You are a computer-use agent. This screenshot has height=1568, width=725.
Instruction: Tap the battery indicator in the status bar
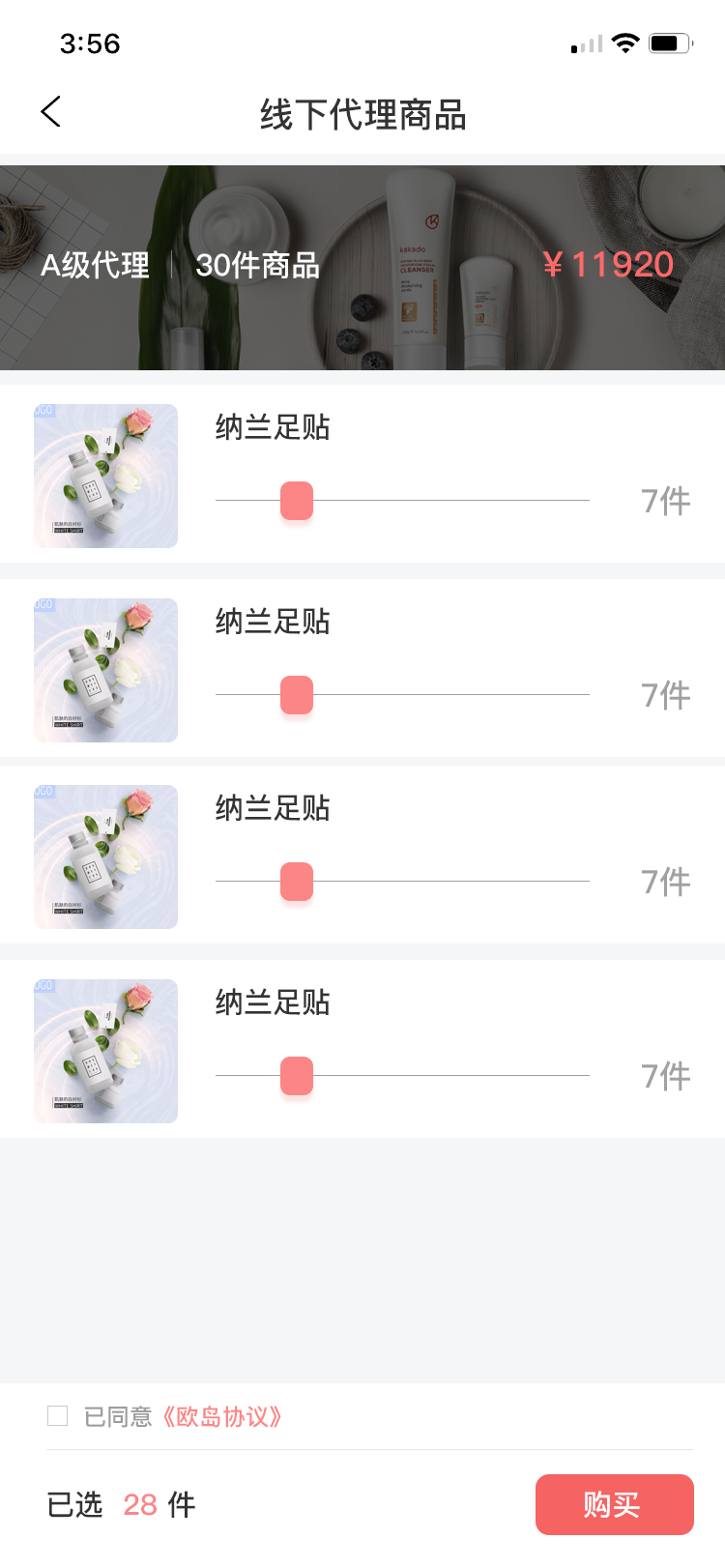pyautogui.click(x=671, y=43)
